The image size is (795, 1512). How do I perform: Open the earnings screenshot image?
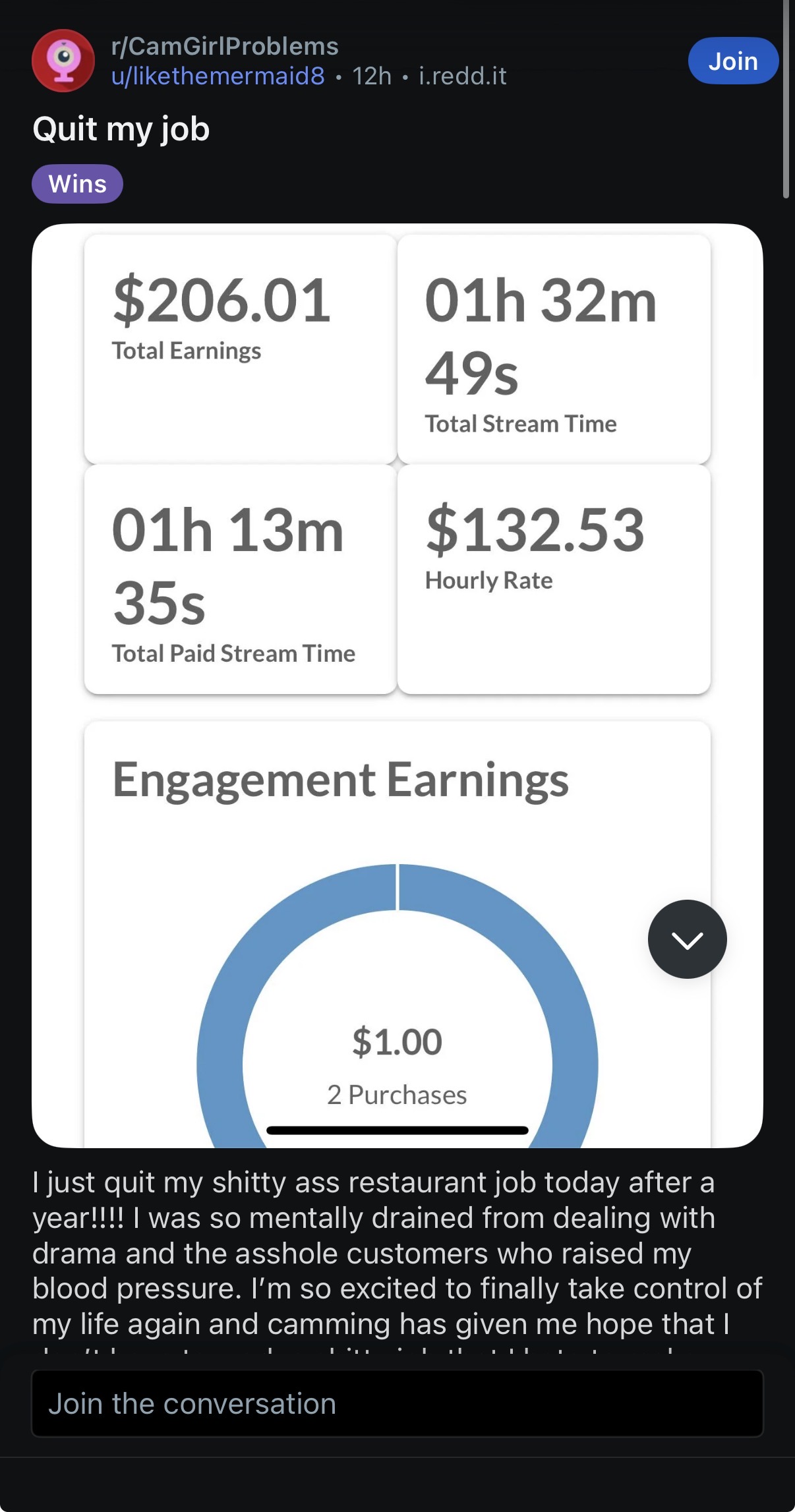click(398, 685)
